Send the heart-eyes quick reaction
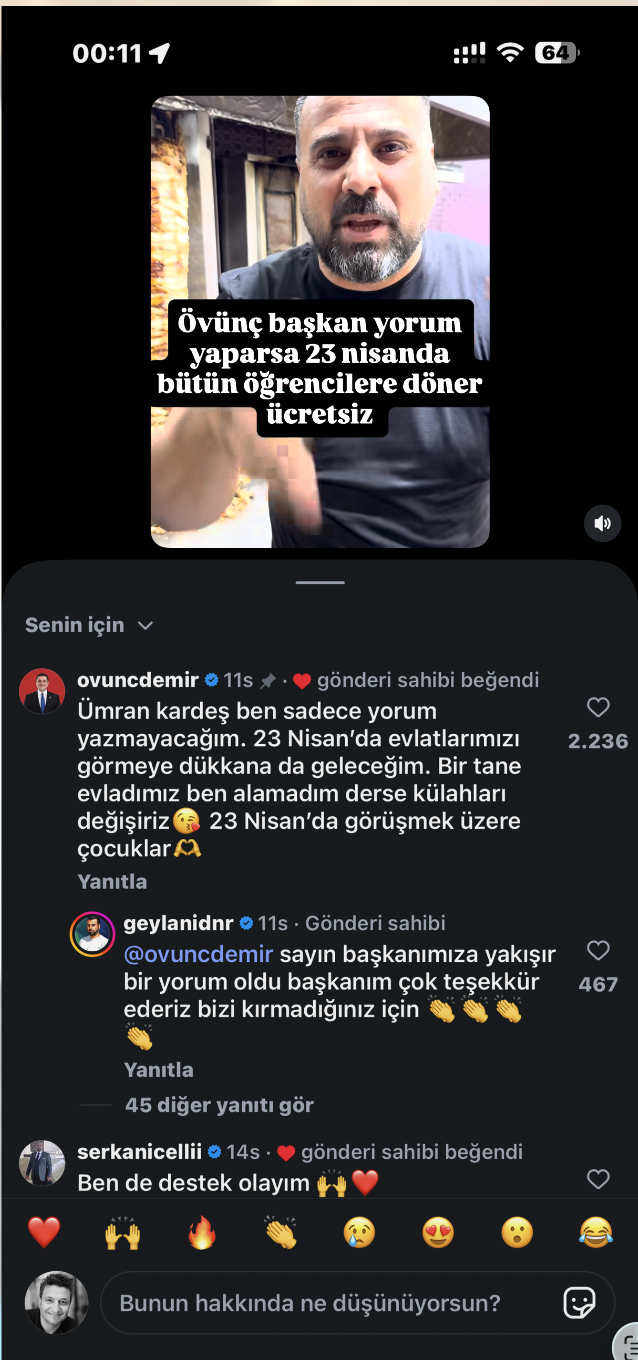638x1360 pixels. pyautogui.click(x=438, y=1233)
